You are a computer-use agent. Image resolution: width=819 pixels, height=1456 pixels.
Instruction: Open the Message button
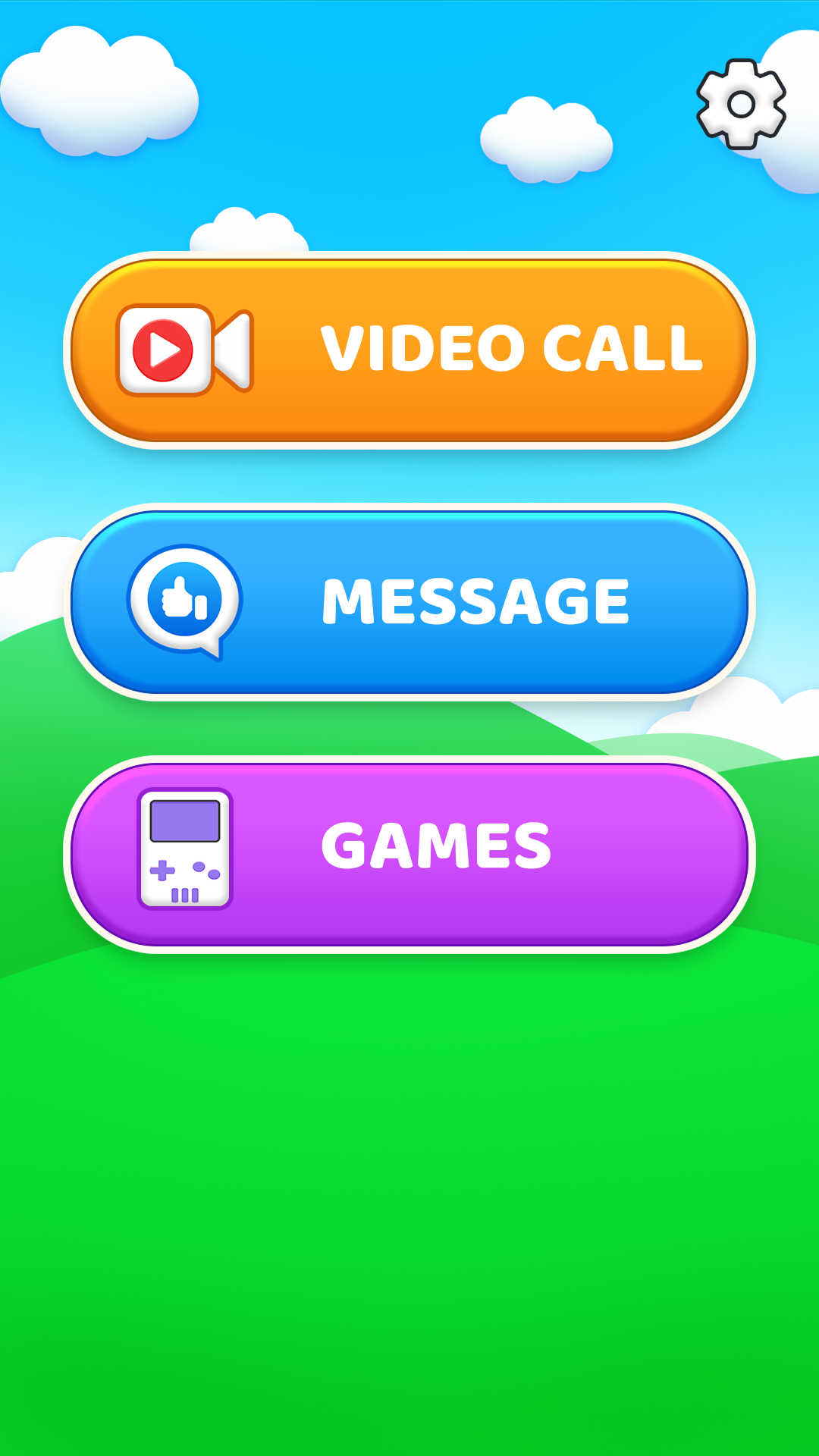point(409,602)
